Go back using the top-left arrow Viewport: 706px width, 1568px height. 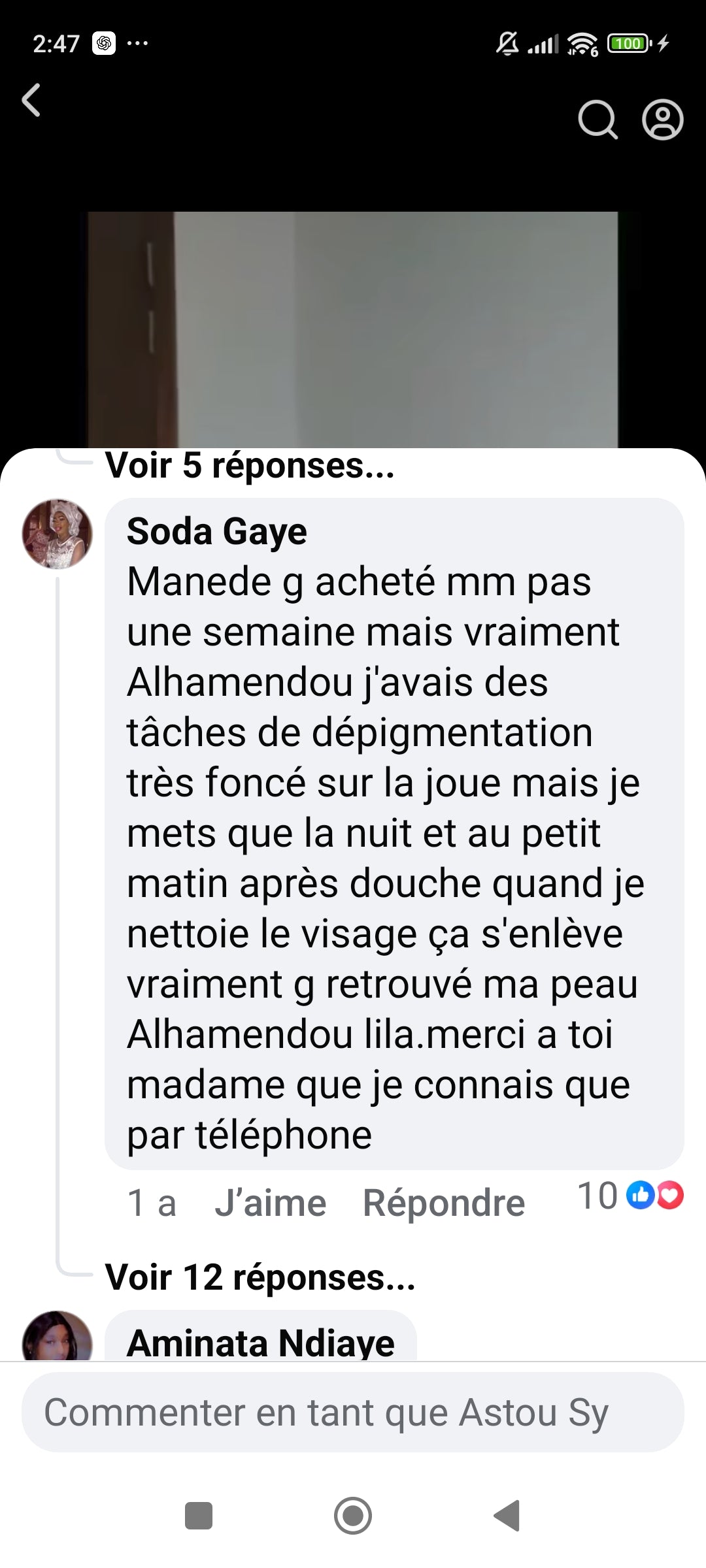(x=31, y=100)
